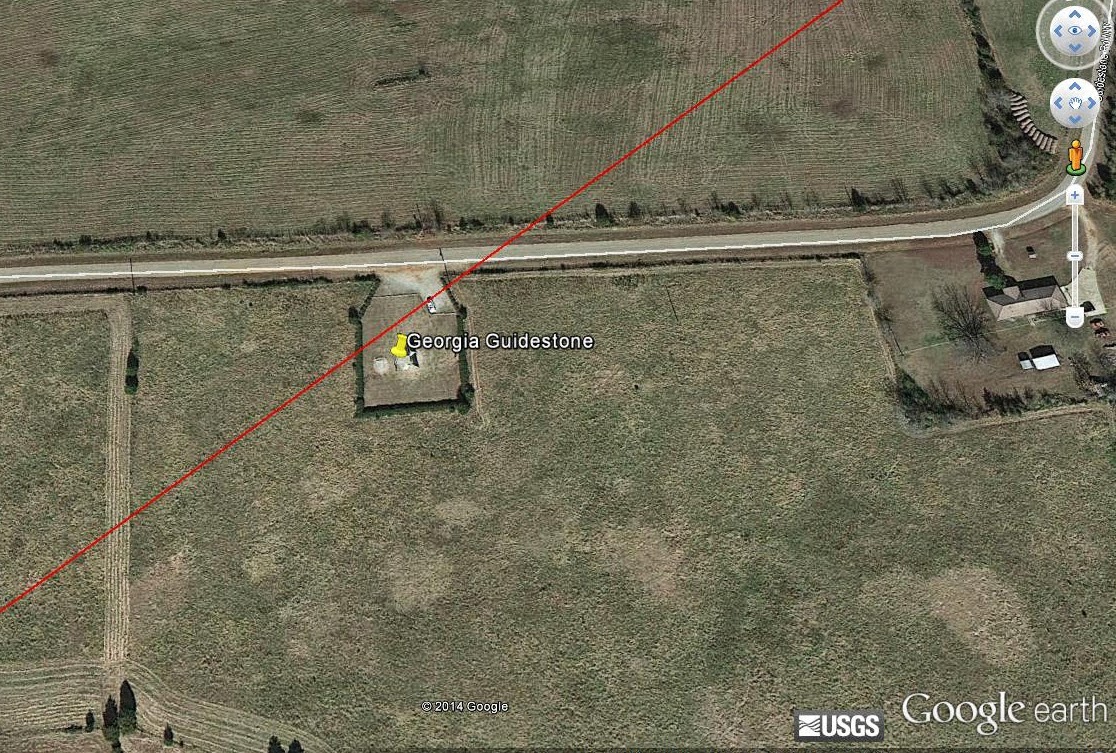Tap the zoom slider handle
The image size is (1116, 753).
coord(1074,256)
